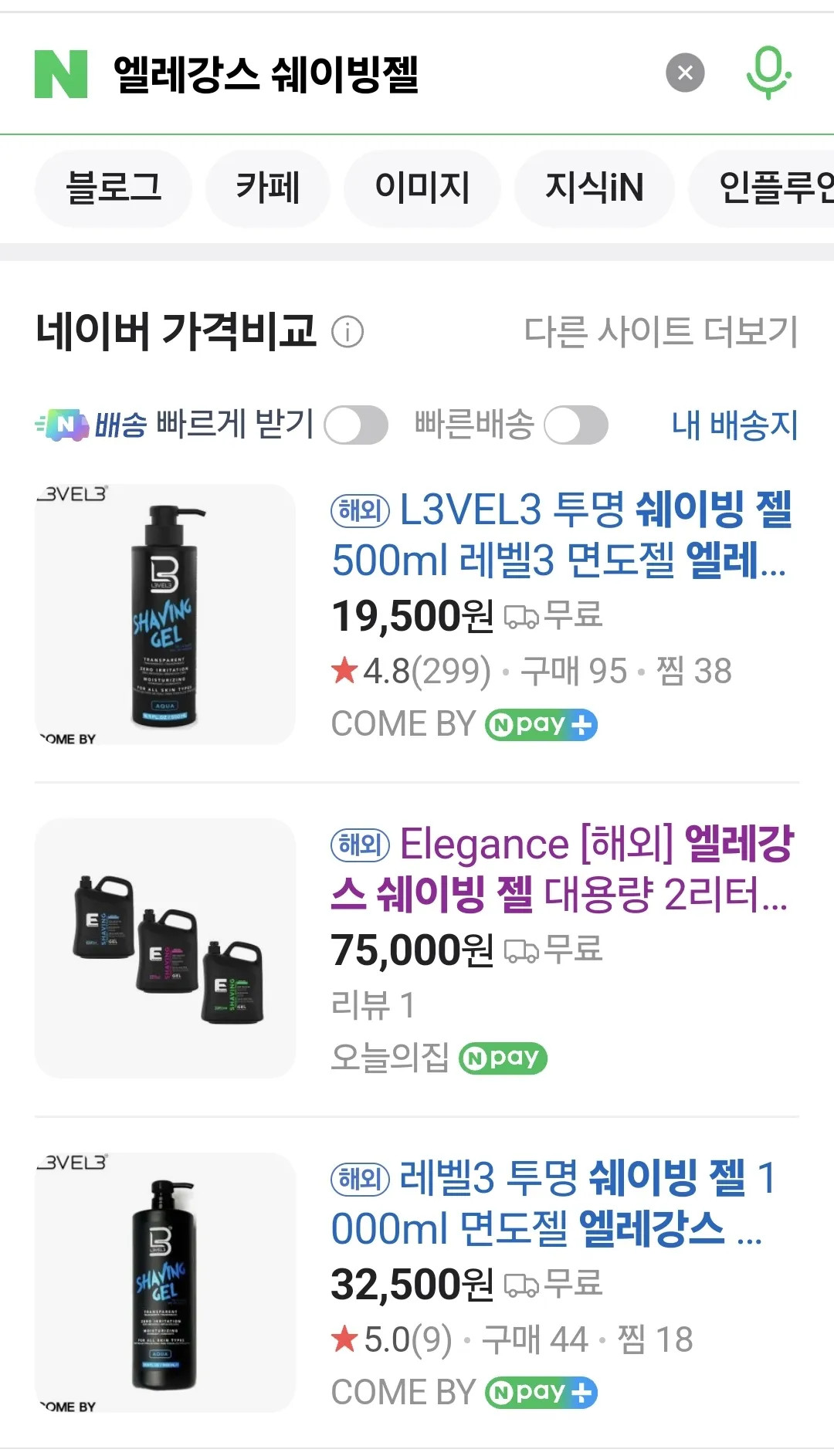View the Elegance 2리터 jugs product image
This screenshot has height=1456, width=834.
[165, 948]
